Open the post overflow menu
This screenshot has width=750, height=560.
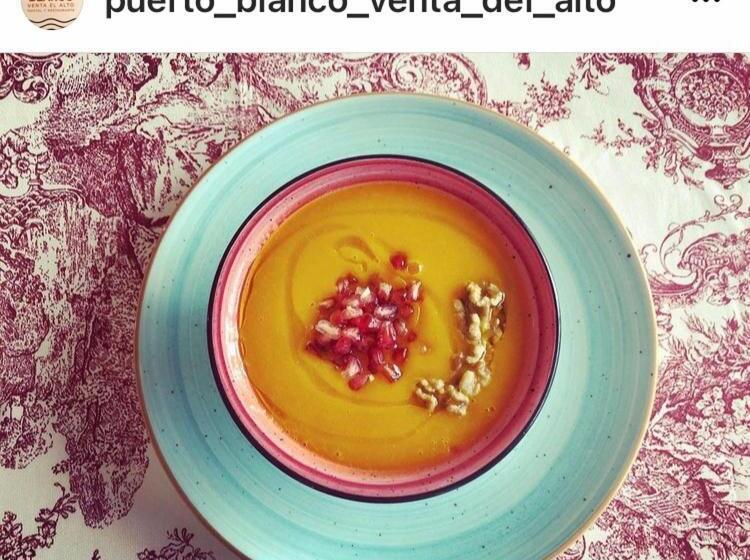(x=706, y=5)
